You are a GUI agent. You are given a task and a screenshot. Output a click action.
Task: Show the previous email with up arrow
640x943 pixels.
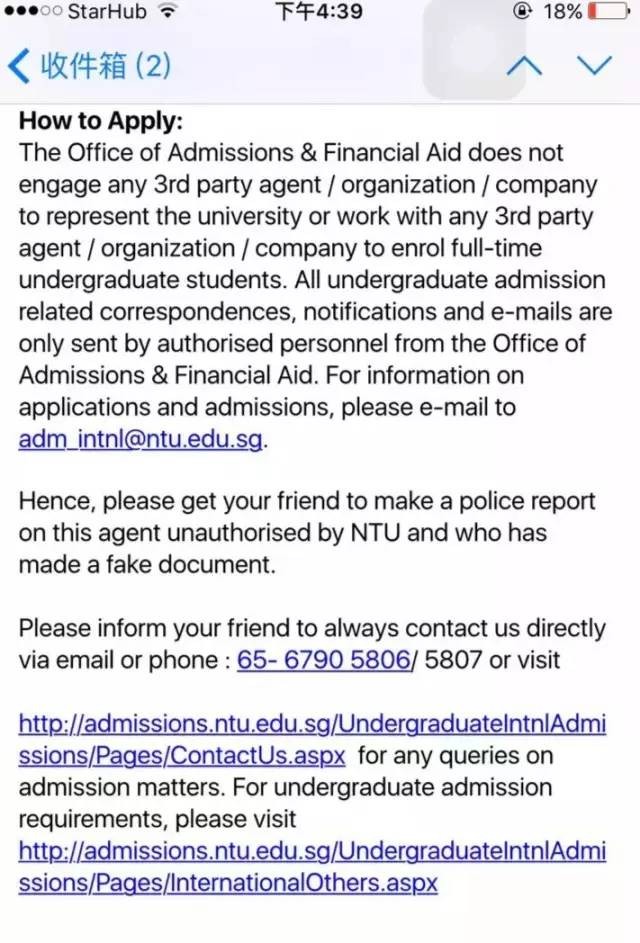[524, 66]
